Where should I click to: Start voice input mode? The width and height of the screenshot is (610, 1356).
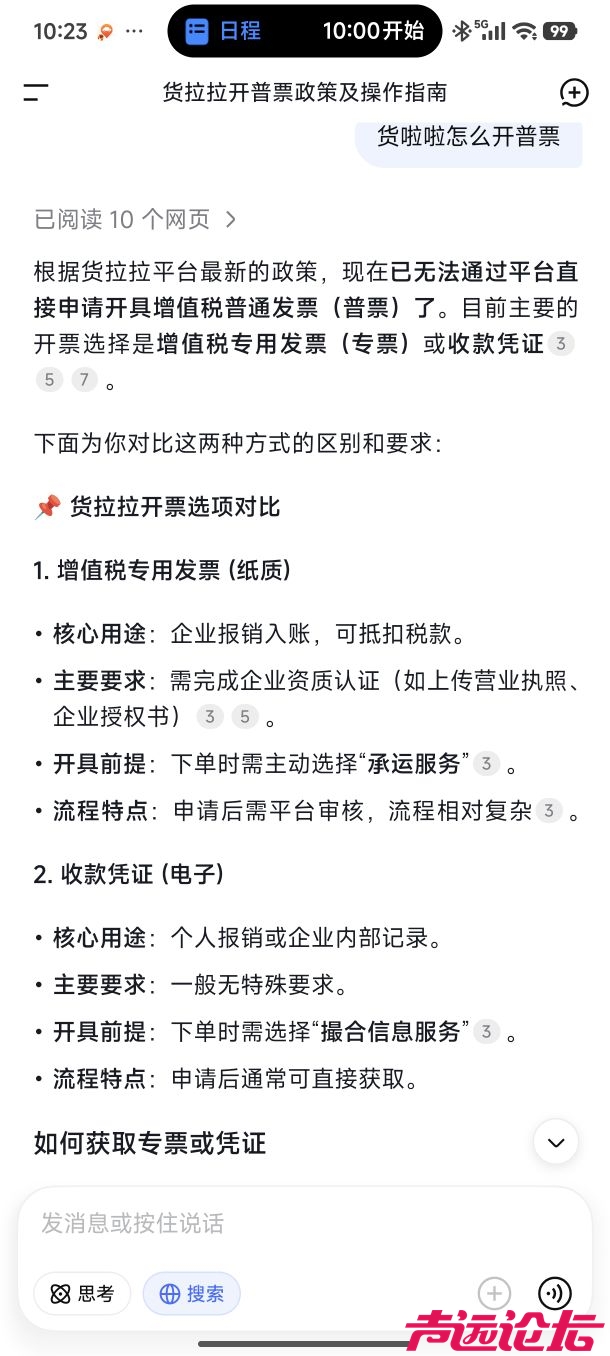coord(555,1293)
